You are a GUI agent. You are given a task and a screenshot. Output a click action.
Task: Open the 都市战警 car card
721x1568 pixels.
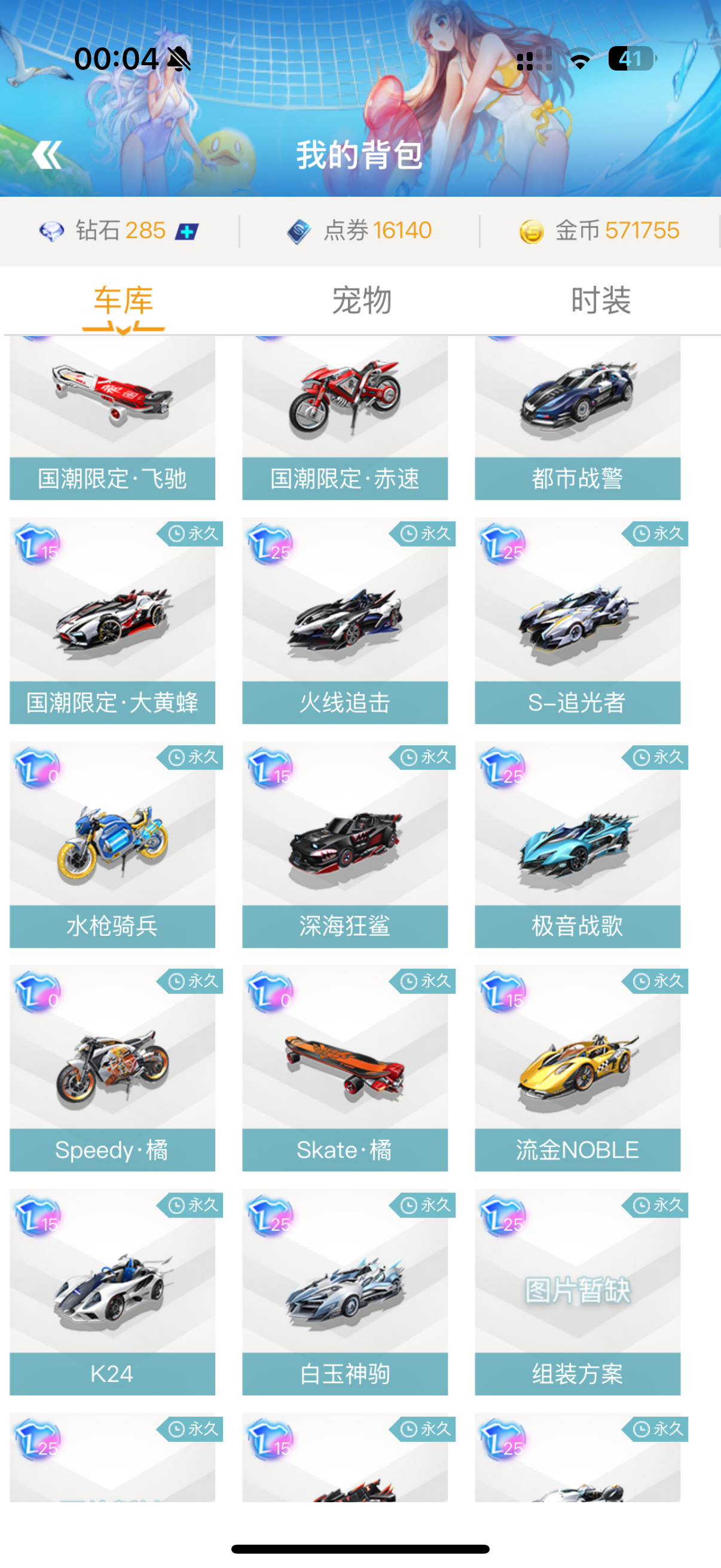[x=578, y=417]
